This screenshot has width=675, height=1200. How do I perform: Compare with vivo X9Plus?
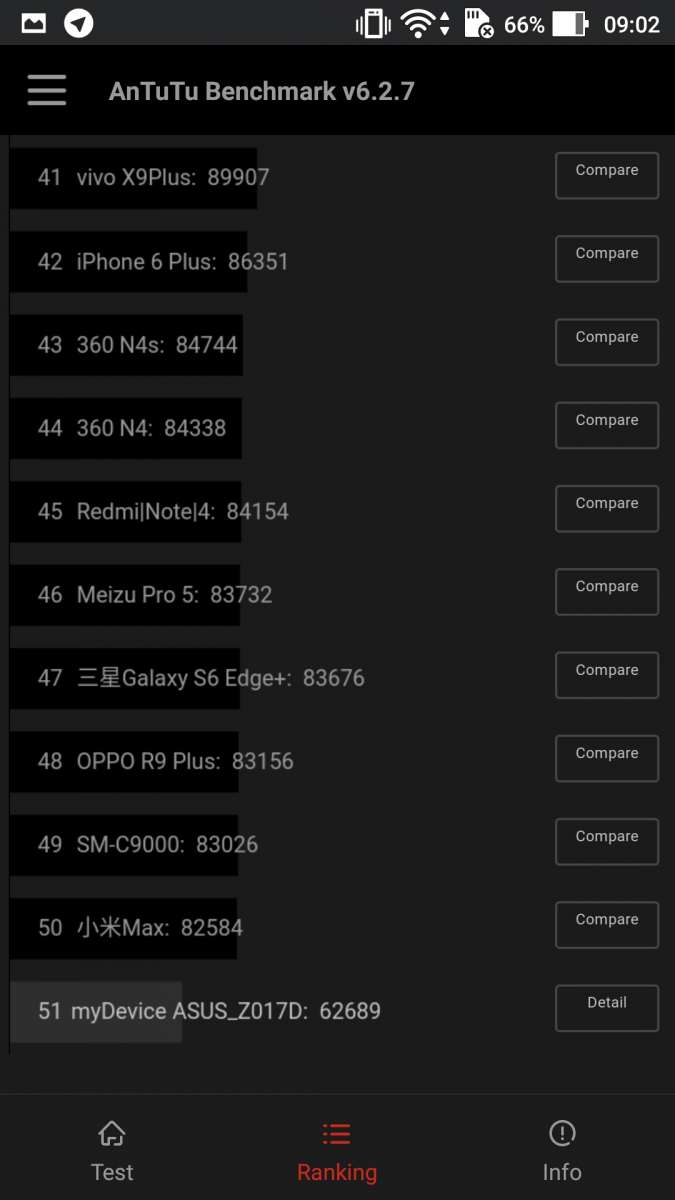pyautogui.click(x=607, y=175)
